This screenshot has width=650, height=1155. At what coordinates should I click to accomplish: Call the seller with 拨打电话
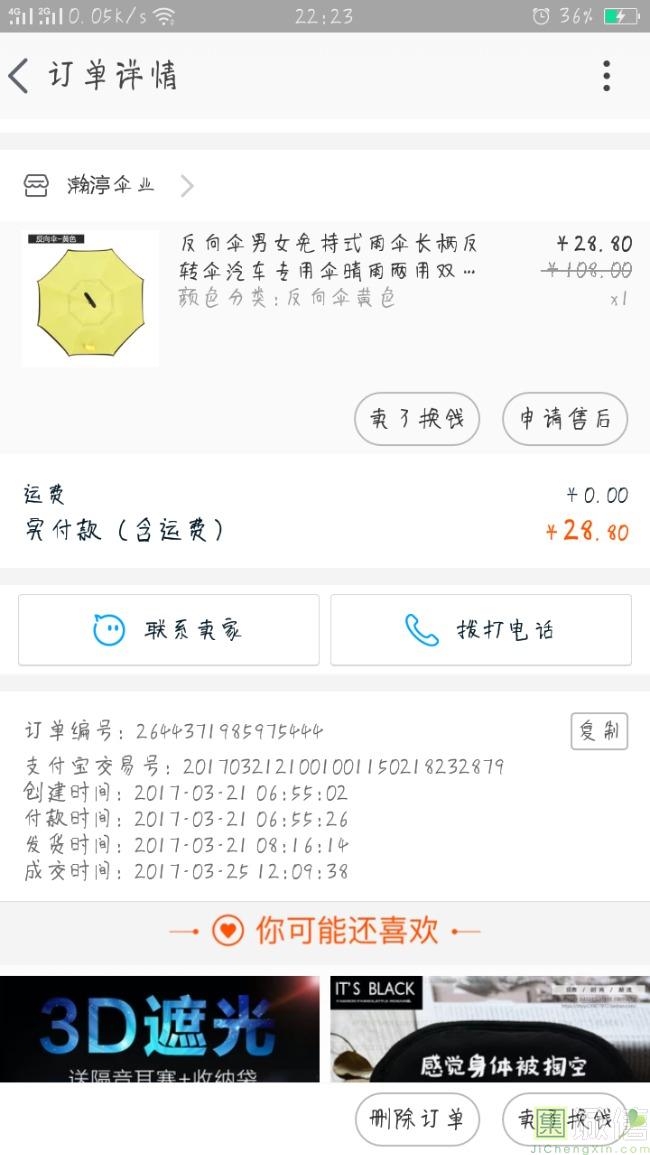point(481,630)
